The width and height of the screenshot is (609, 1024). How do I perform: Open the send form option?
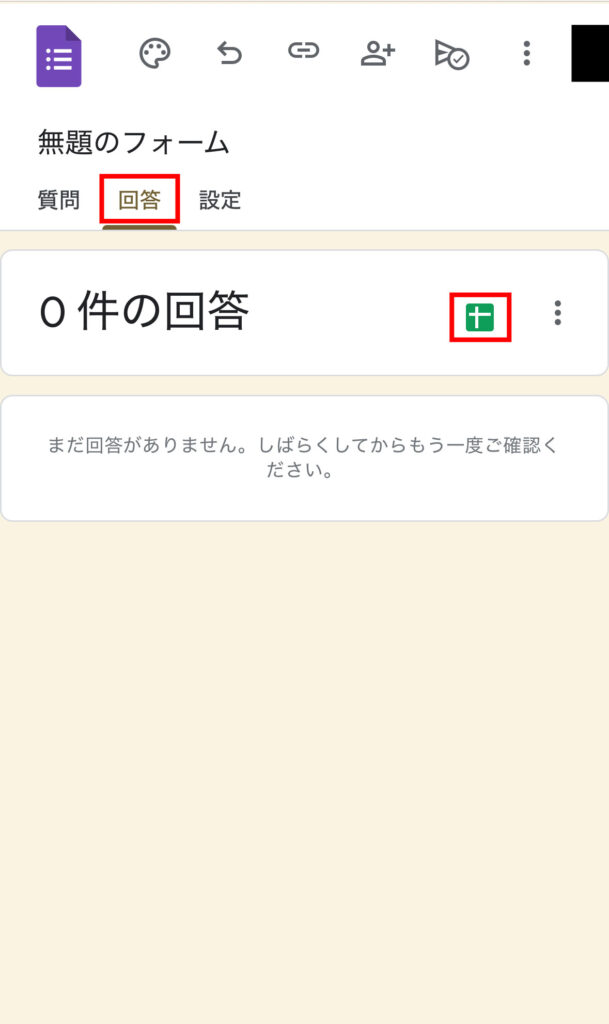point(451,54)
